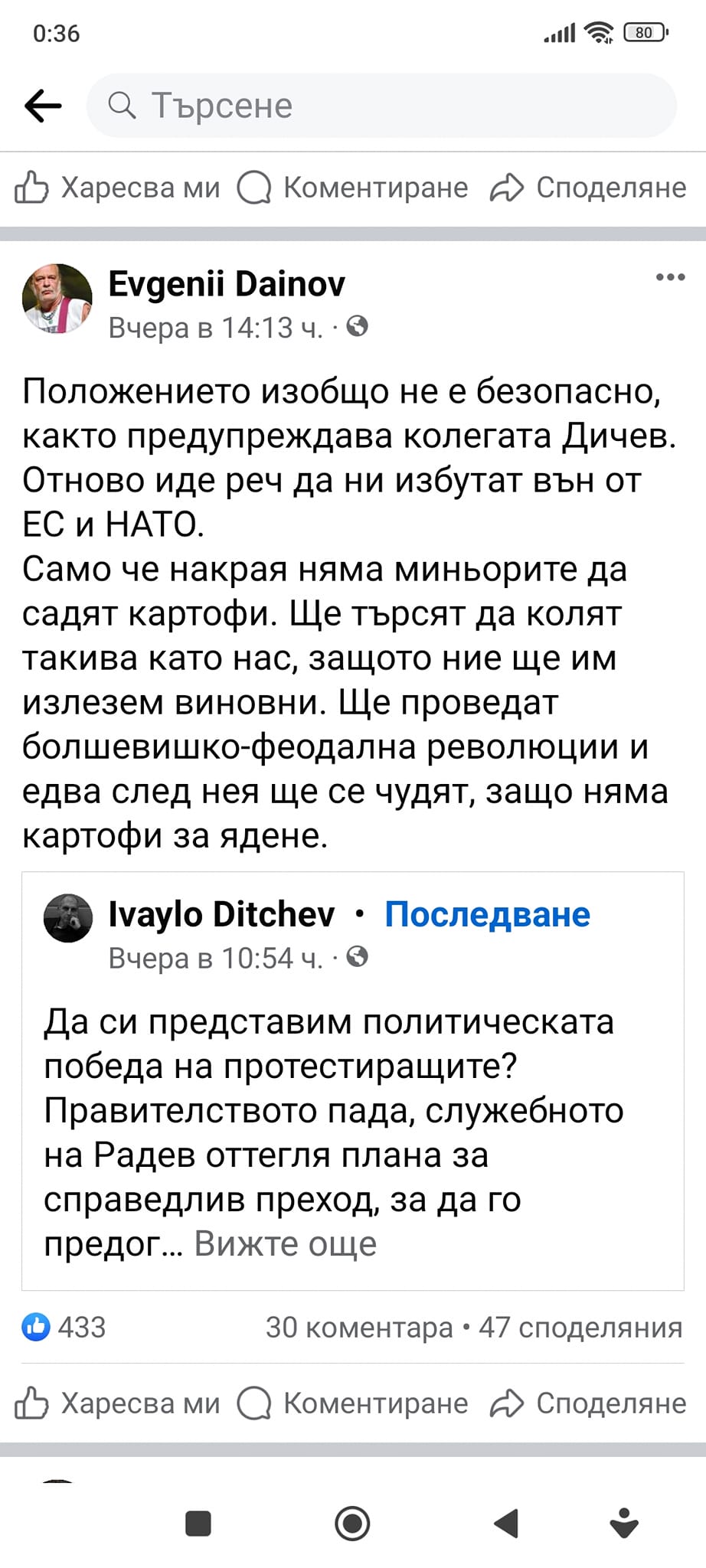Open Evgenii Dainov's profile picture
The width and height of the screenshot is (706, 1568).
click(x=57, y=299)
